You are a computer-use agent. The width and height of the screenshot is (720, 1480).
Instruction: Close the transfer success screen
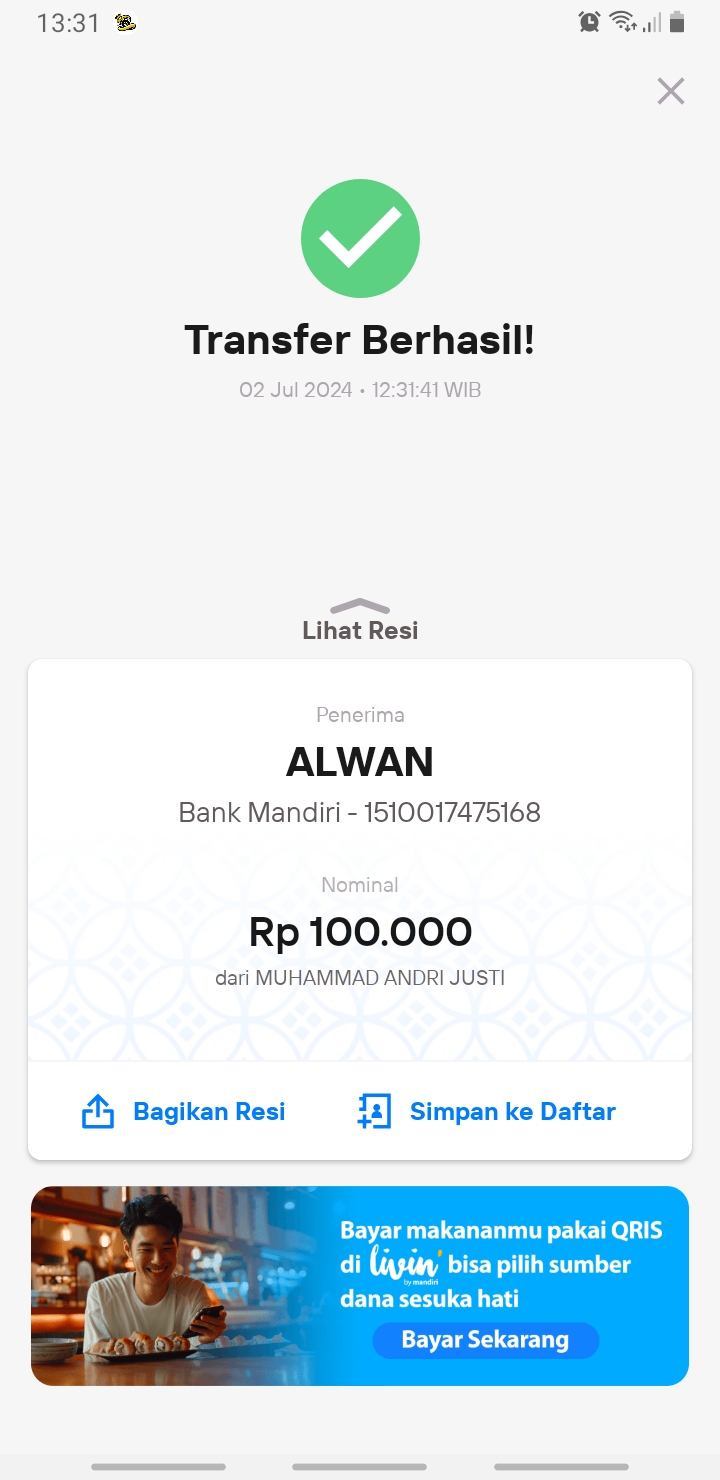click(x=670, y=91)
